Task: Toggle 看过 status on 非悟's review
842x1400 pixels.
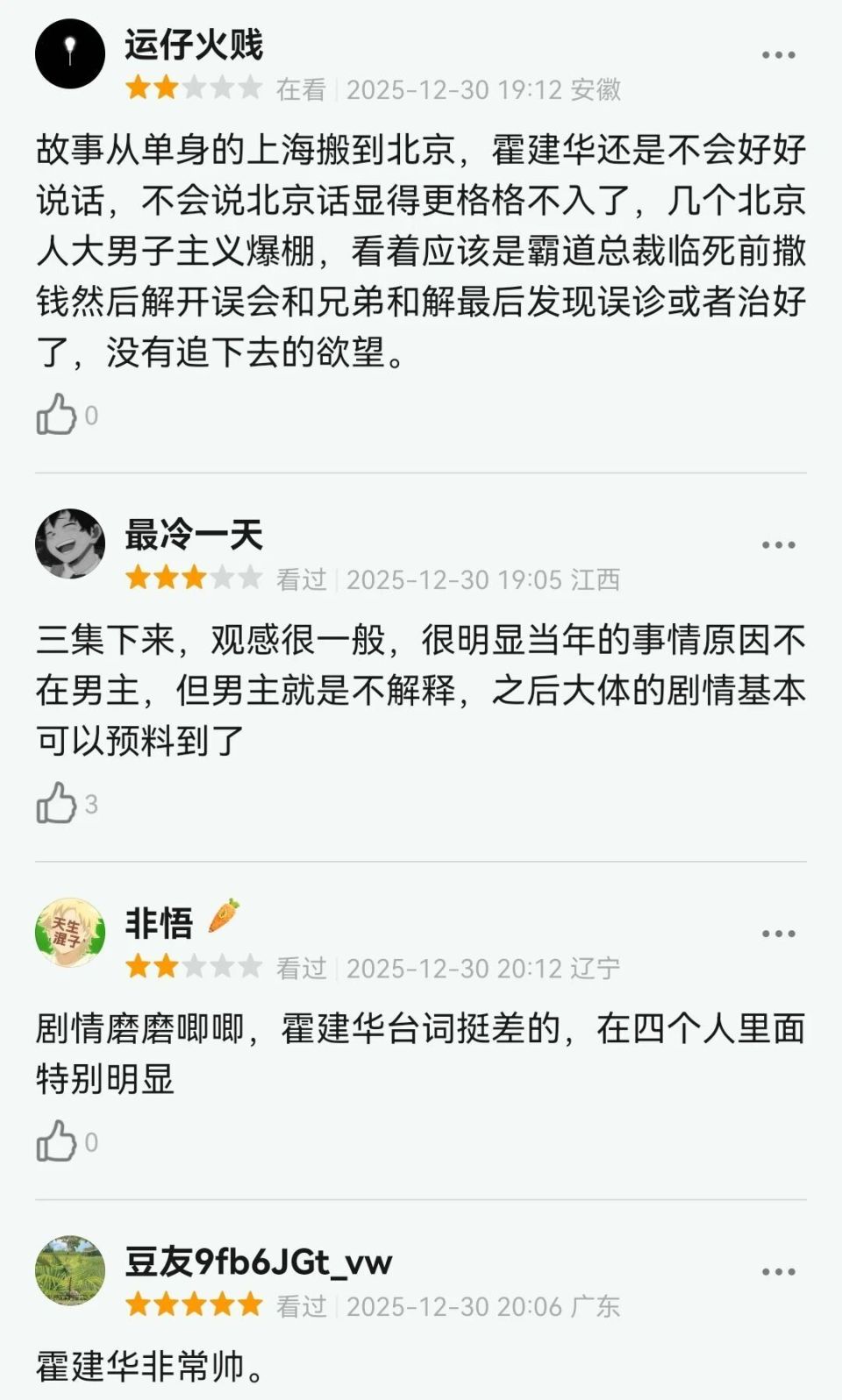Action: 303,968
